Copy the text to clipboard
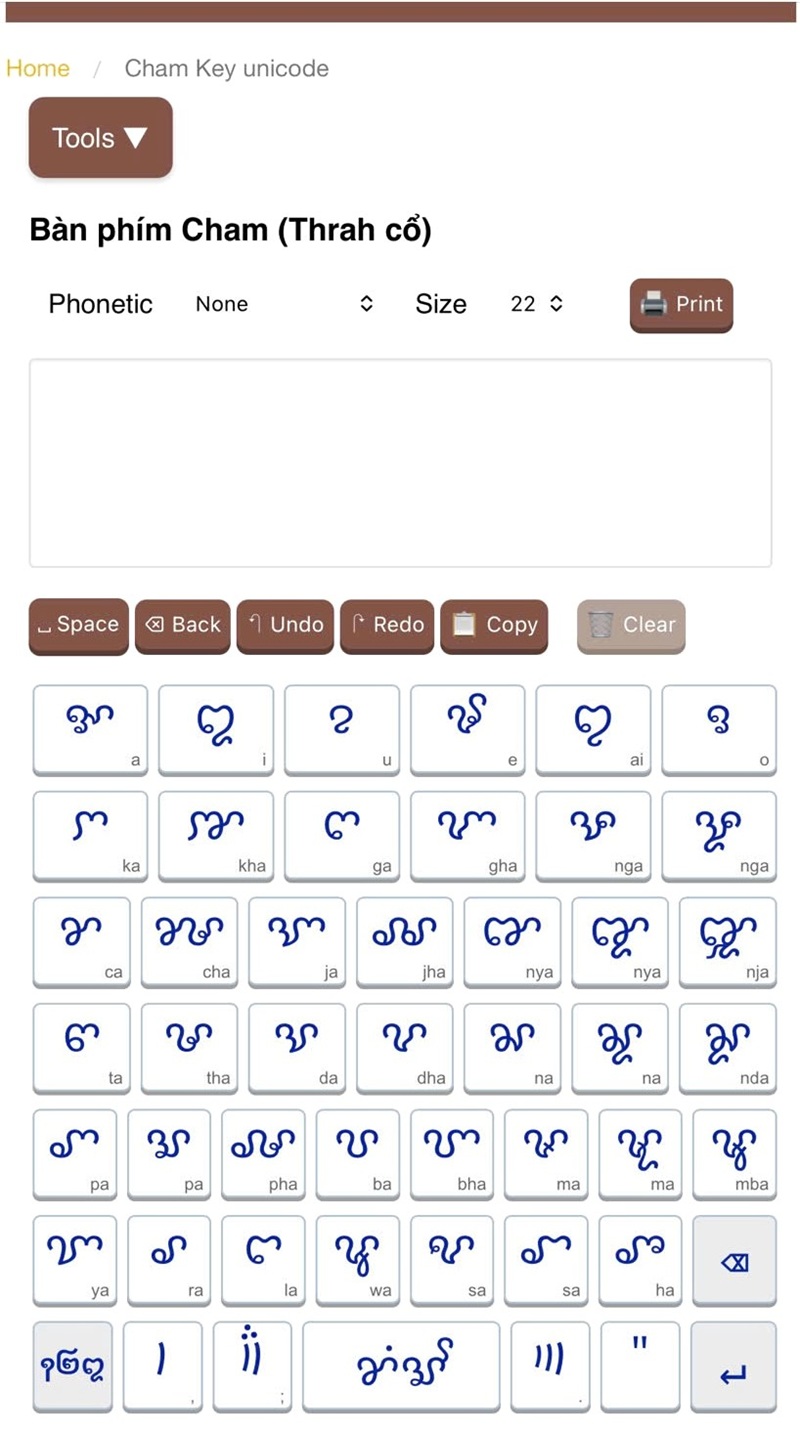Image resolution: width=800 pixels, height=1432 pixels. tap(494, 625)
